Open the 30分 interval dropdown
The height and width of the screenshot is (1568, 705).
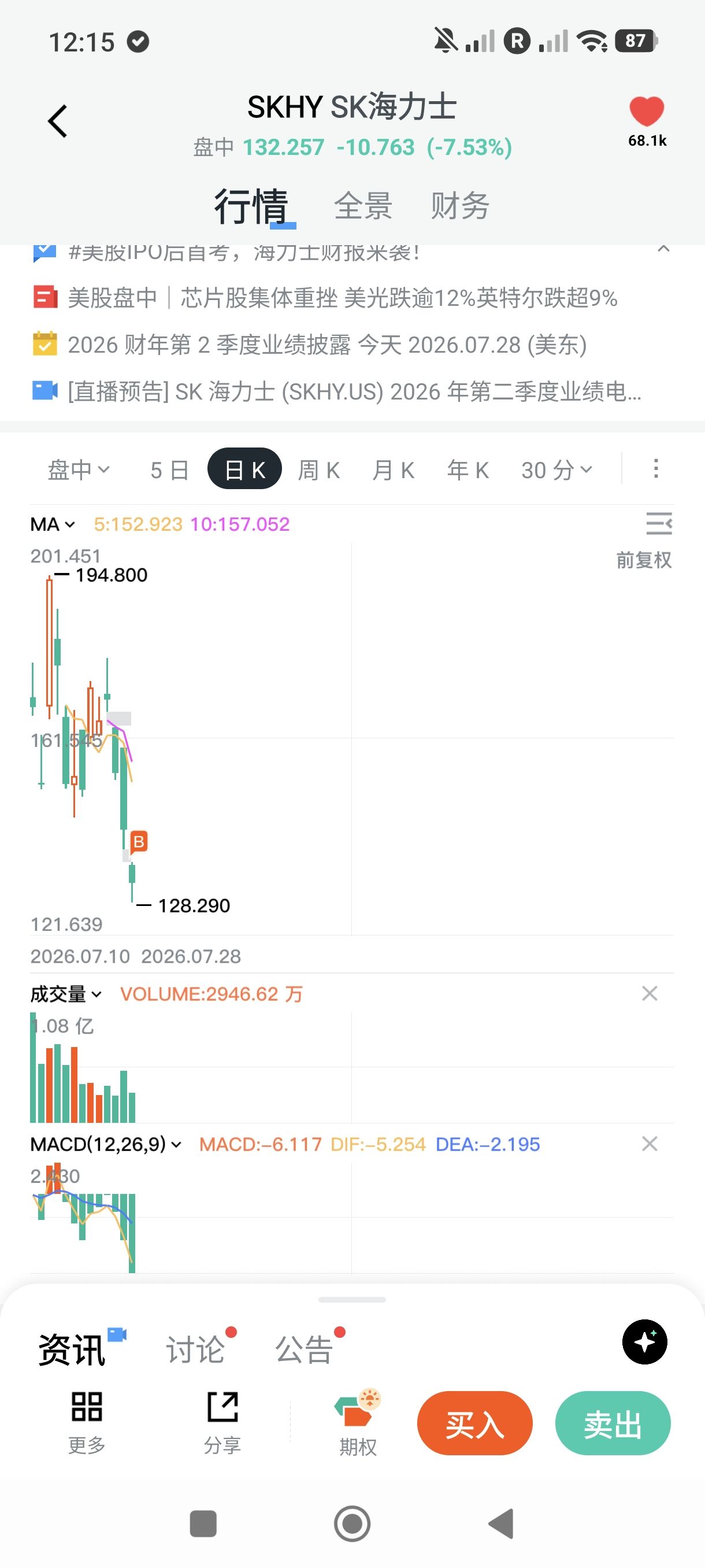[x=556, y=470]
